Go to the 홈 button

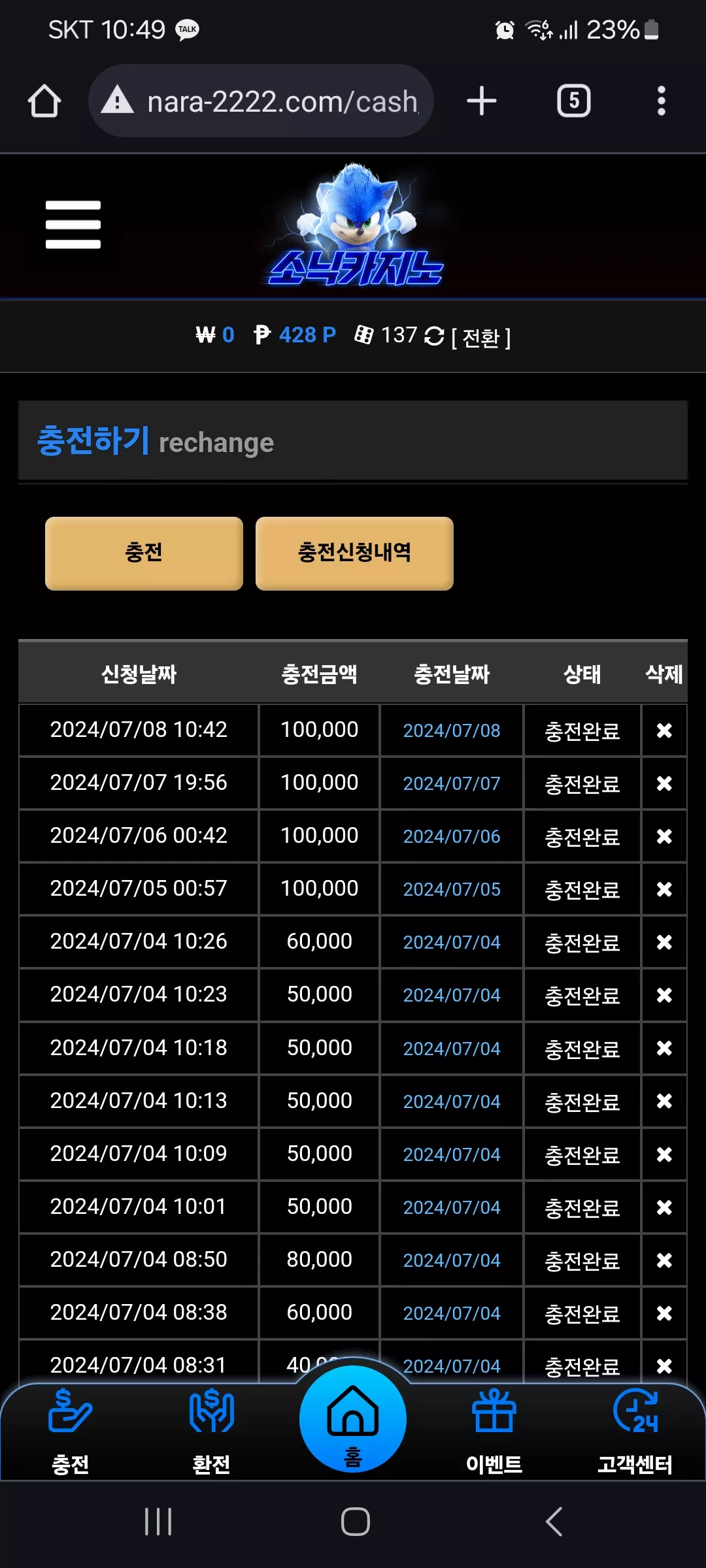pyautogui.click(x=353, y=1419)
